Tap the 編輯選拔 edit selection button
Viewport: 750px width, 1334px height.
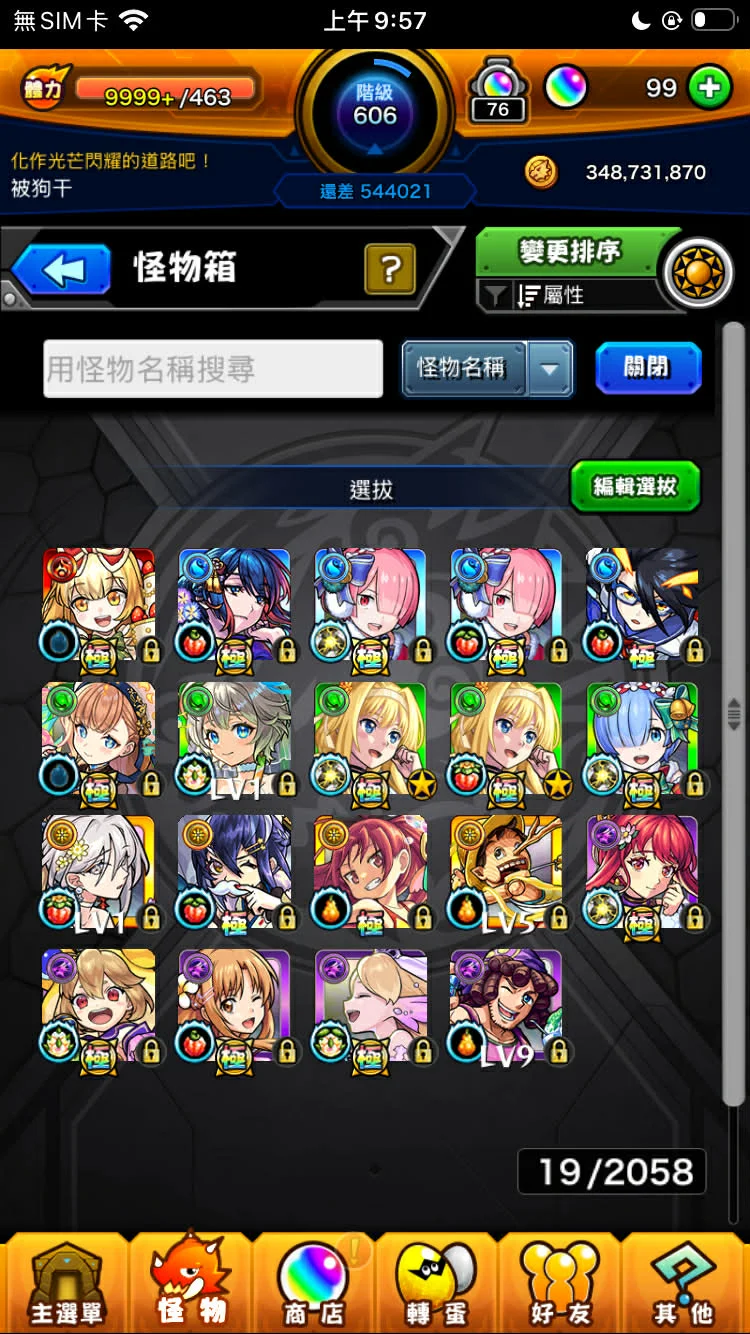pos(635,487)
